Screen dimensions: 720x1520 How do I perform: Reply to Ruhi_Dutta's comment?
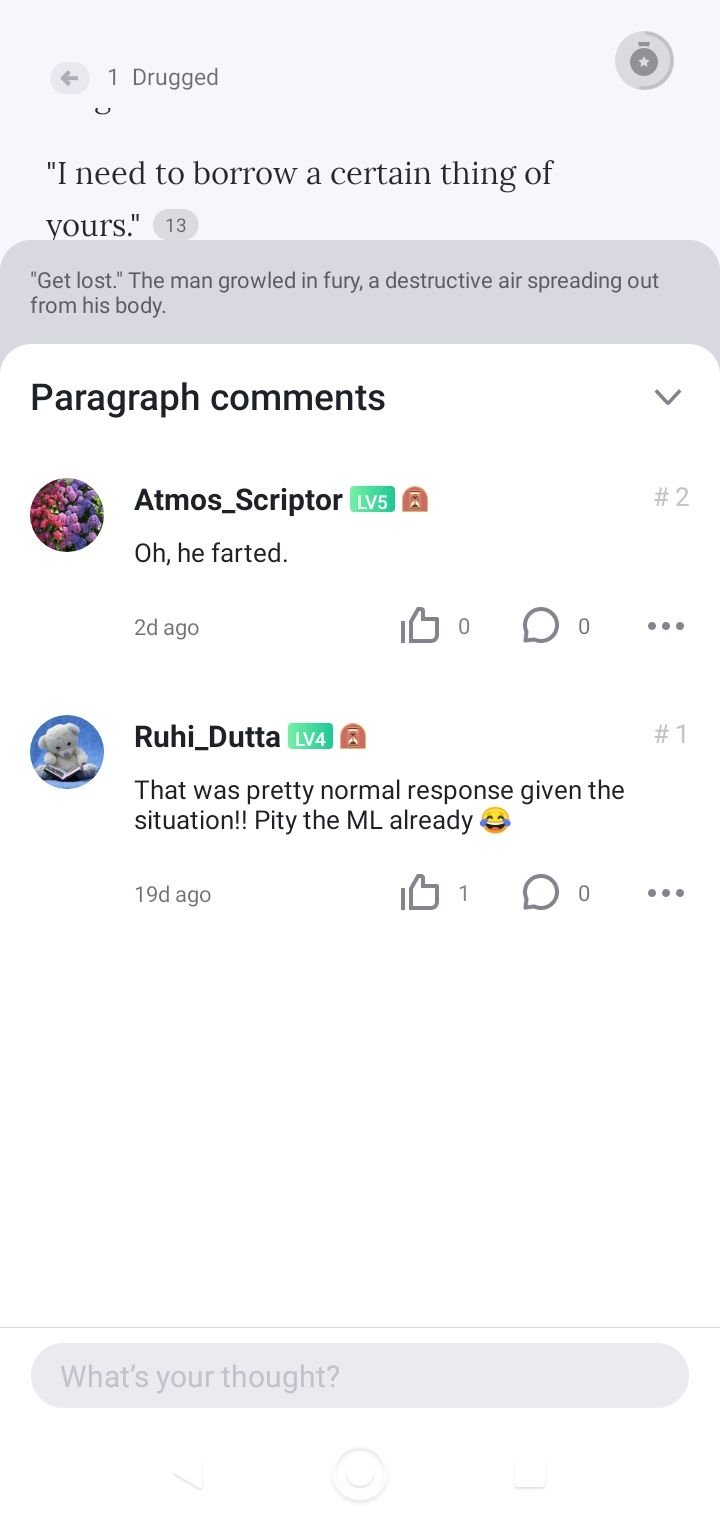click(x=540, y=894)
